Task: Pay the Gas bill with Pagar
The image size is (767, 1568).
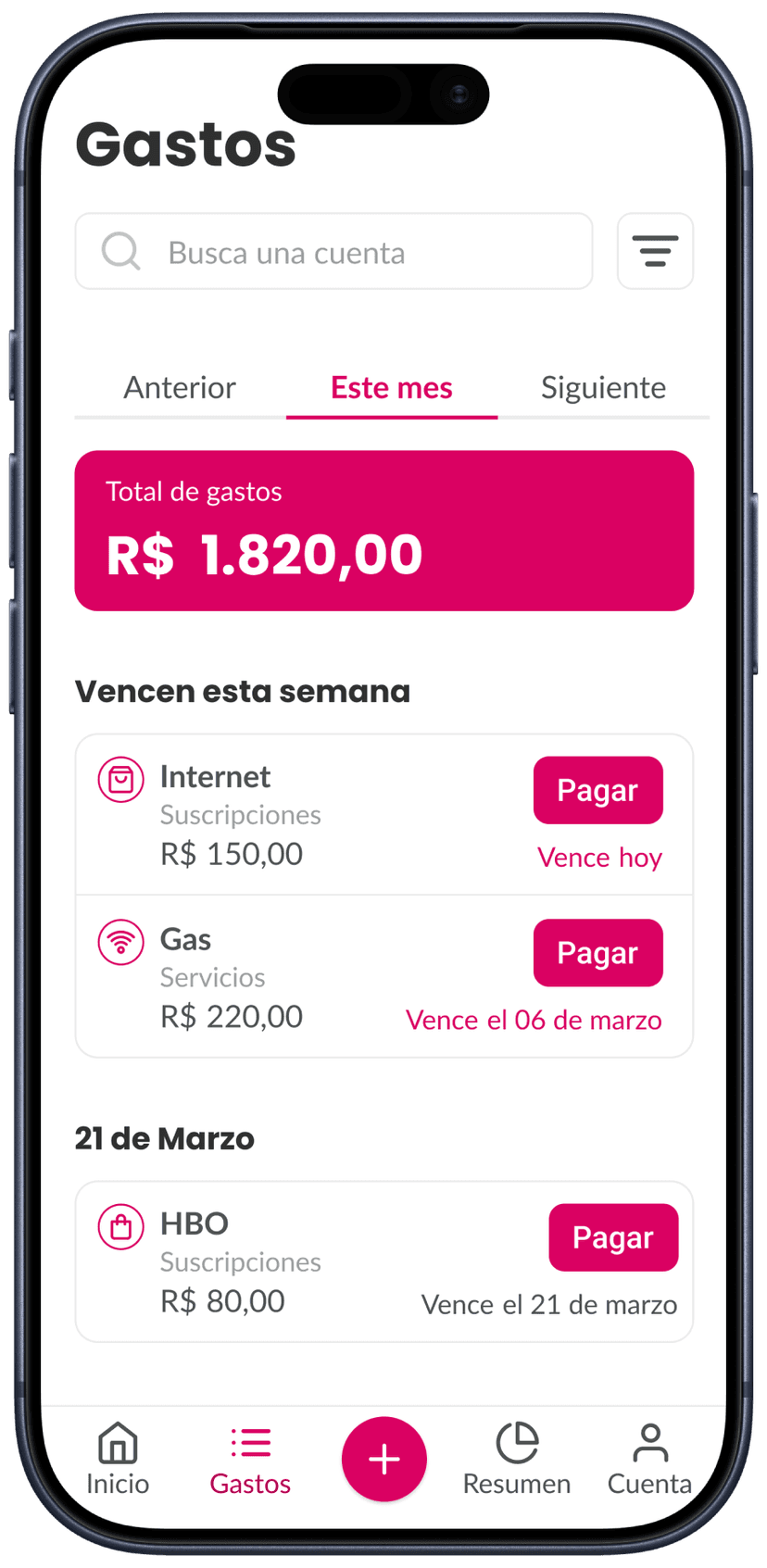Action: [597, 953]
